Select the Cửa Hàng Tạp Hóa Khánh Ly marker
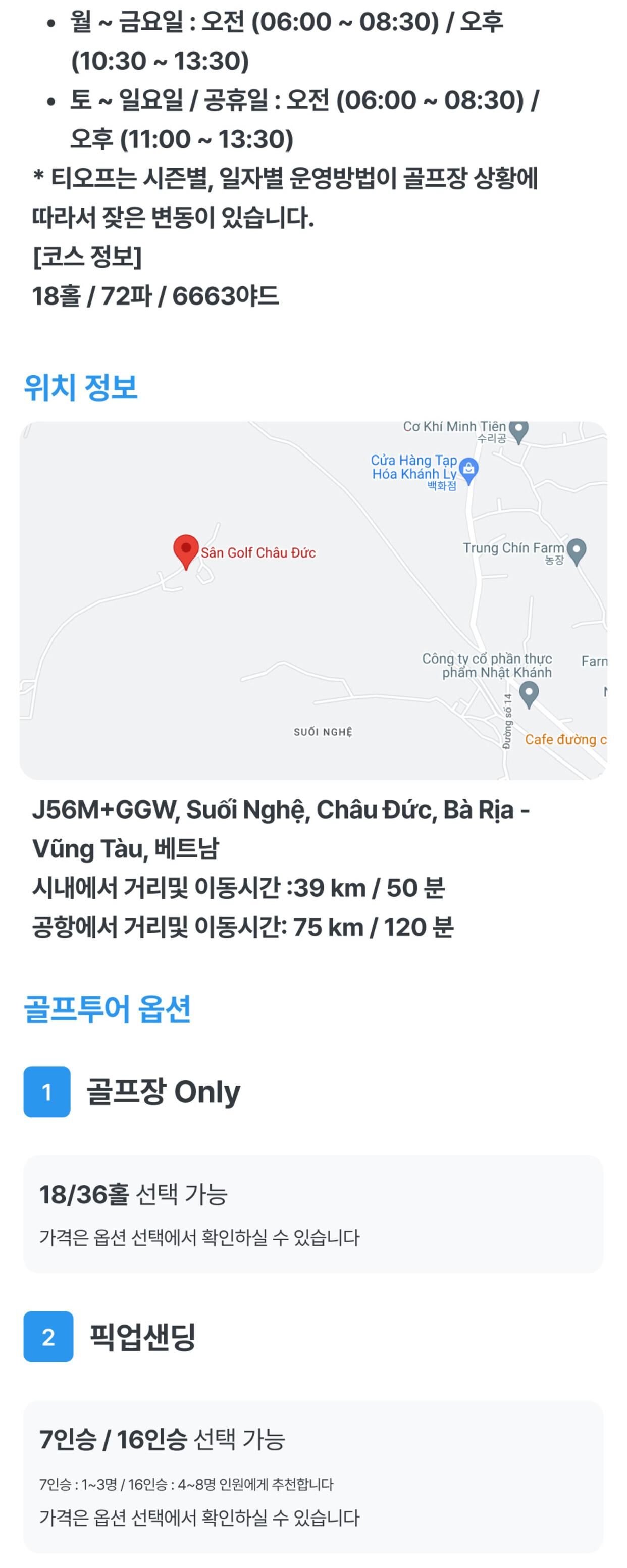 point(468,469)
